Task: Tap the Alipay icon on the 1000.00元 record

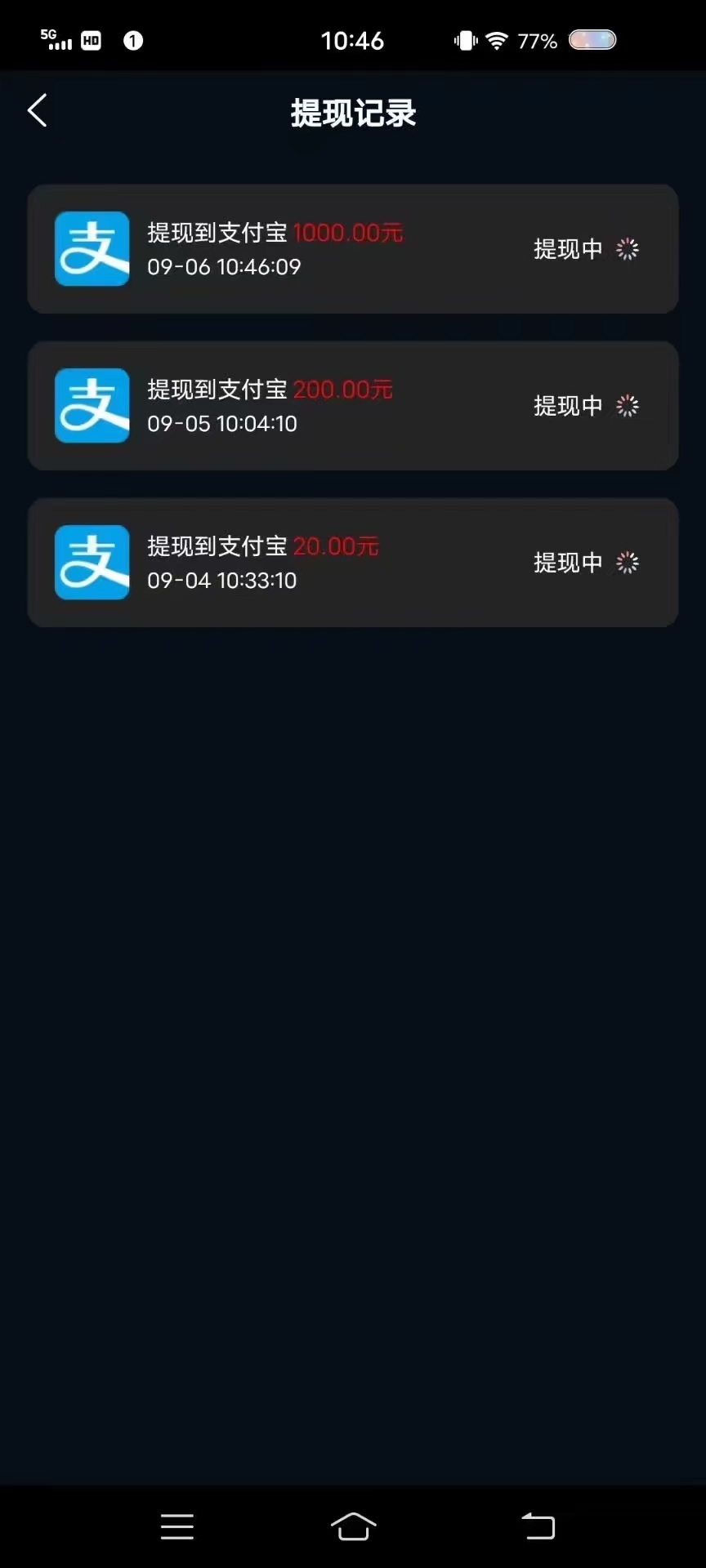Action: coord(92,249)
